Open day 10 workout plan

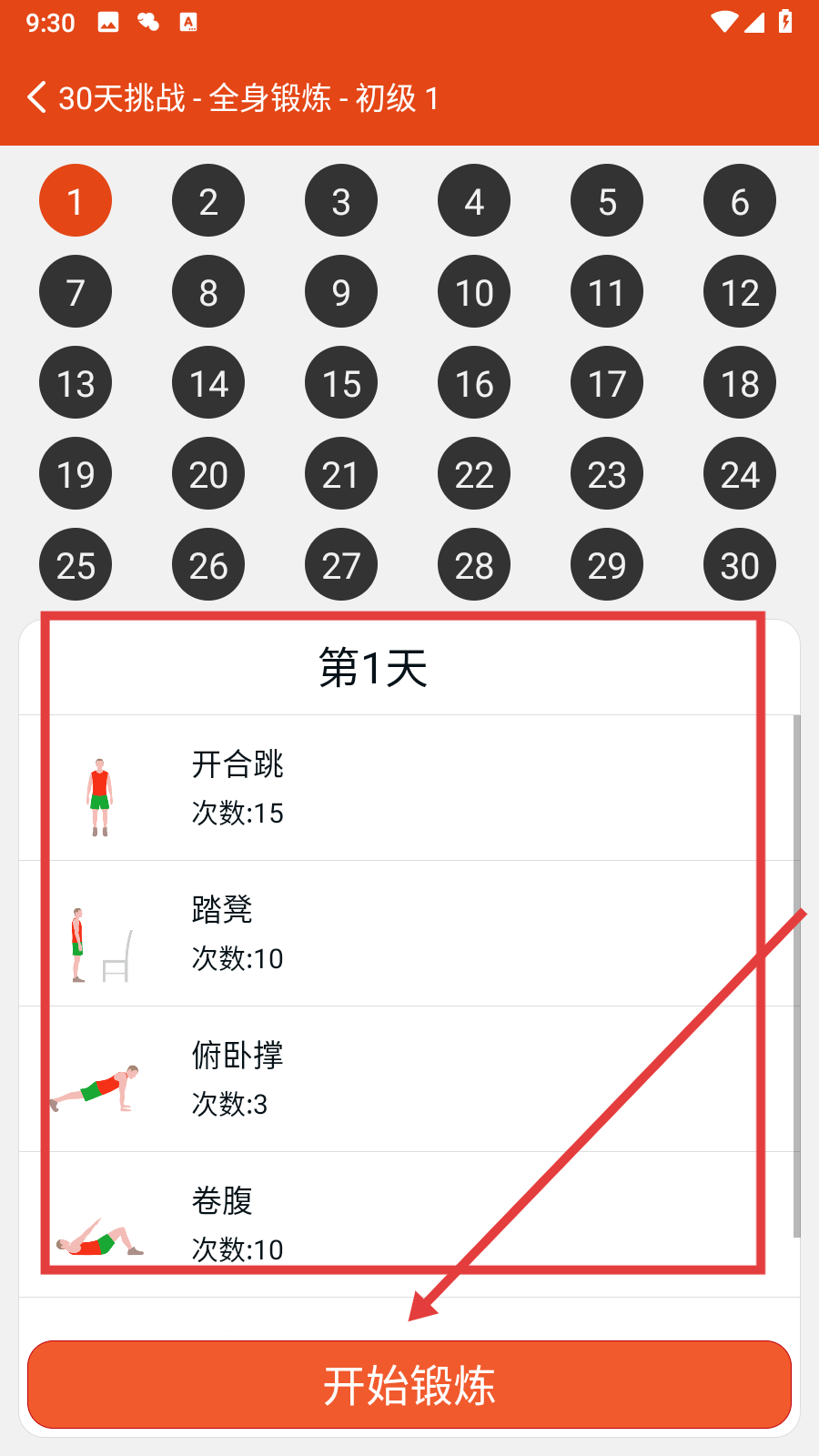(474, 292)
